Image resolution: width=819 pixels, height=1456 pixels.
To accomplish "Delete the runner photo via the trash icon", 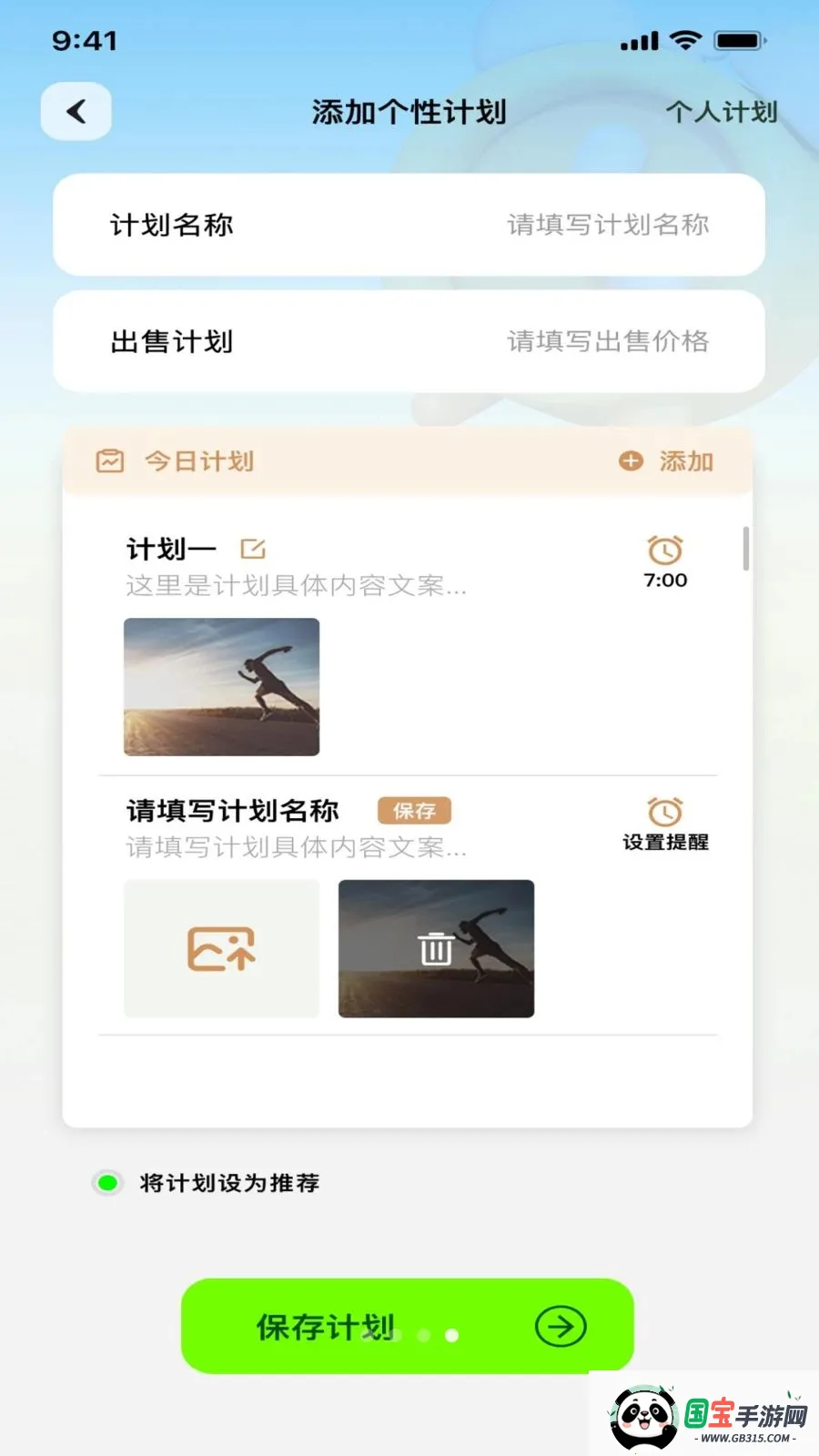I will tap(436, 947).
